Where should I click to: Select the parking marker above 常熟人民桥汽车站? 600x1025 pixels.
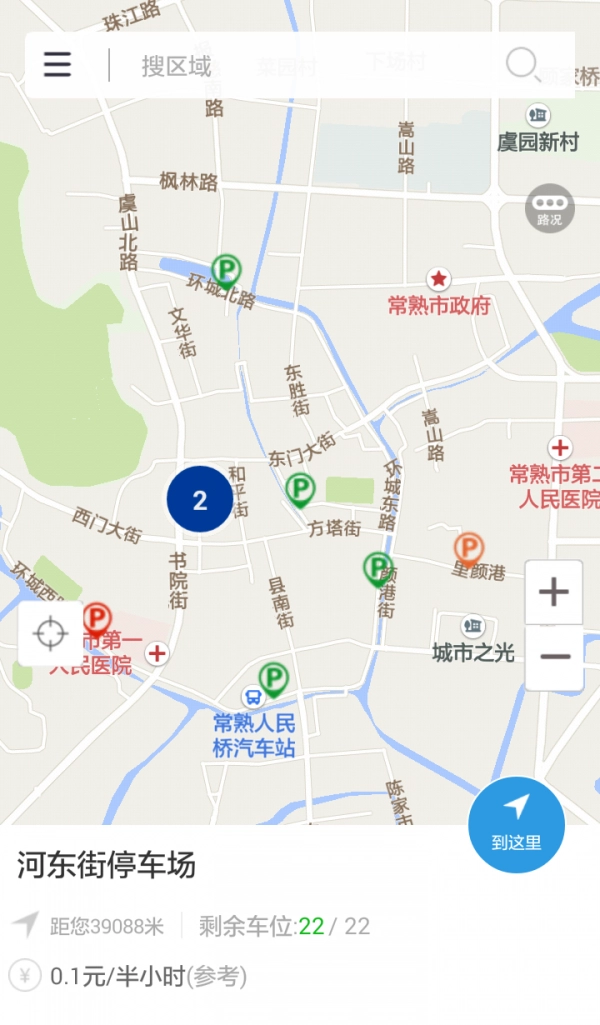[273, 678]
